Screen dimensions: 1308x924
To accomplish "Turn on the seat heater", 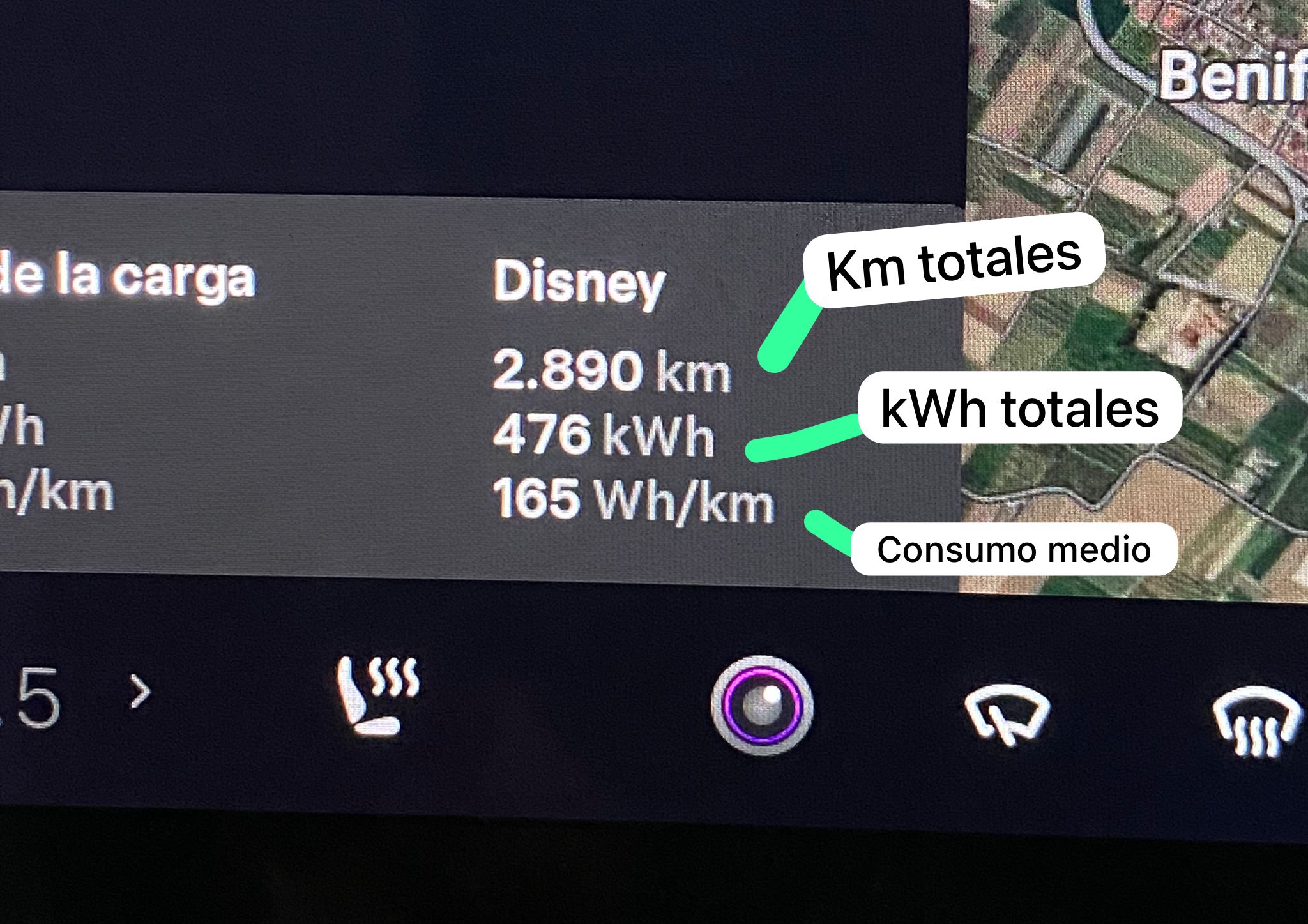I will click(377, 696).
